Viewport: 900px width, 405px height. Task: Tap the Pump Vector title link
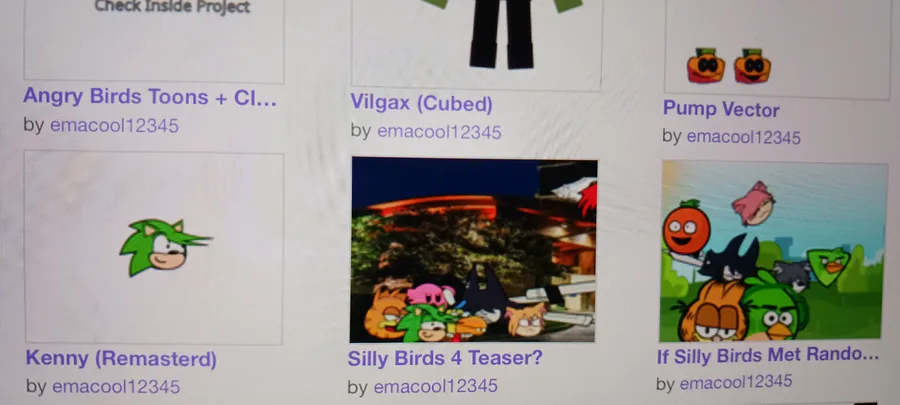(x=721, y=109)
